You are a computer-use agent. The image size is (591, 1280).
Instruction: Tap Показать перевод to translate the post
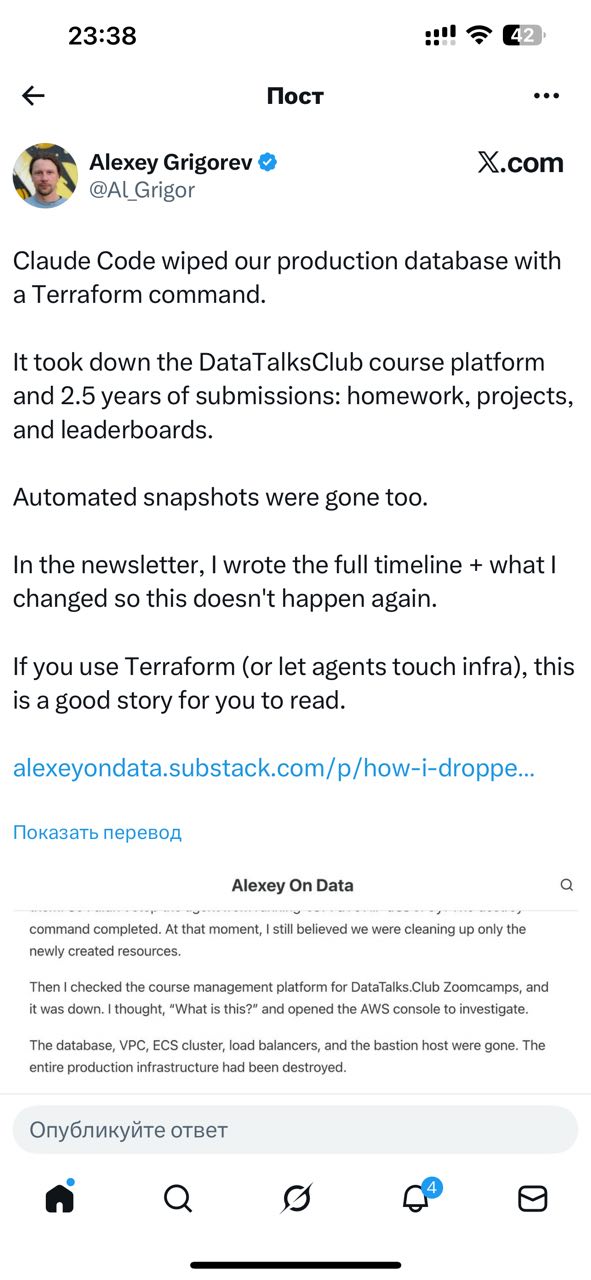point(97,832)
